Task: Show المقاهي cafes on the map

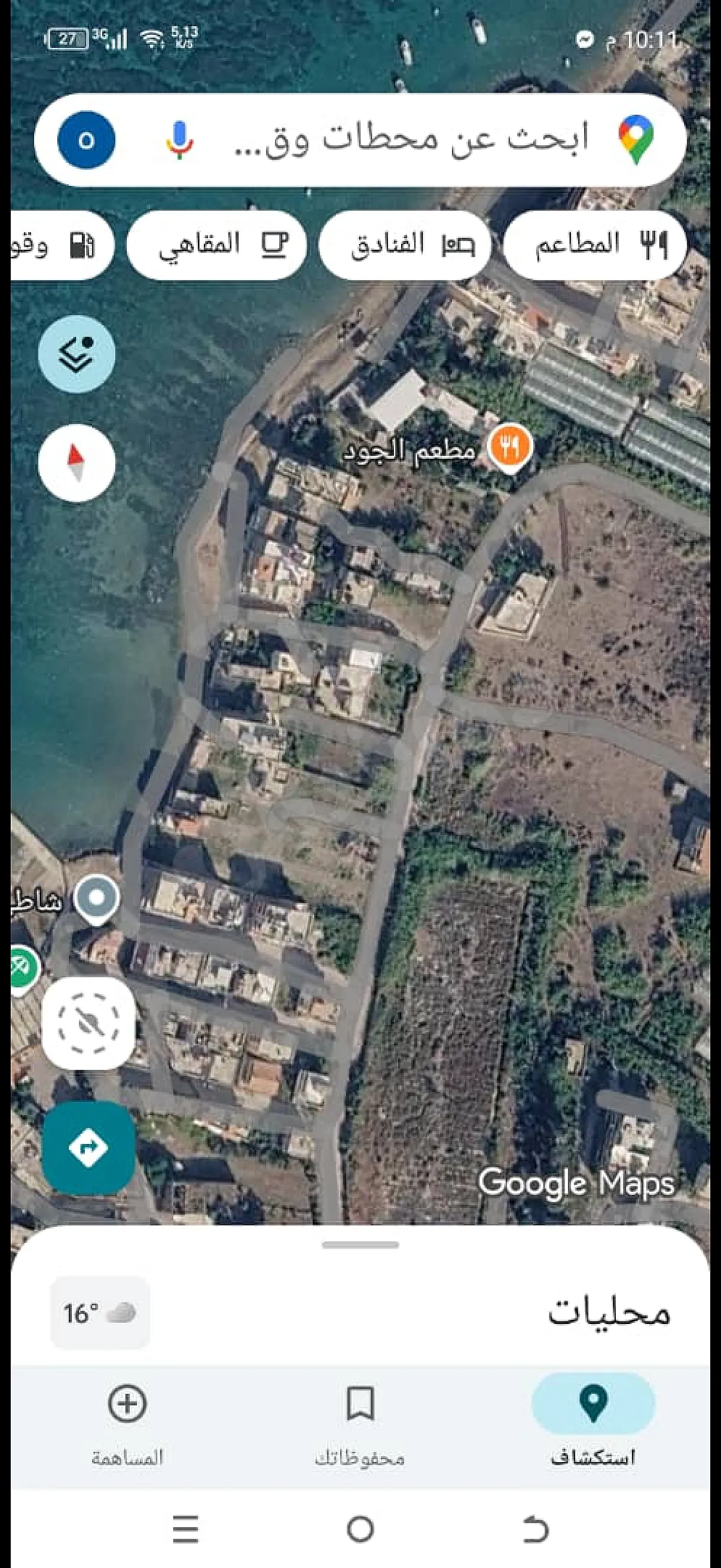Action: tap(216, 245)
